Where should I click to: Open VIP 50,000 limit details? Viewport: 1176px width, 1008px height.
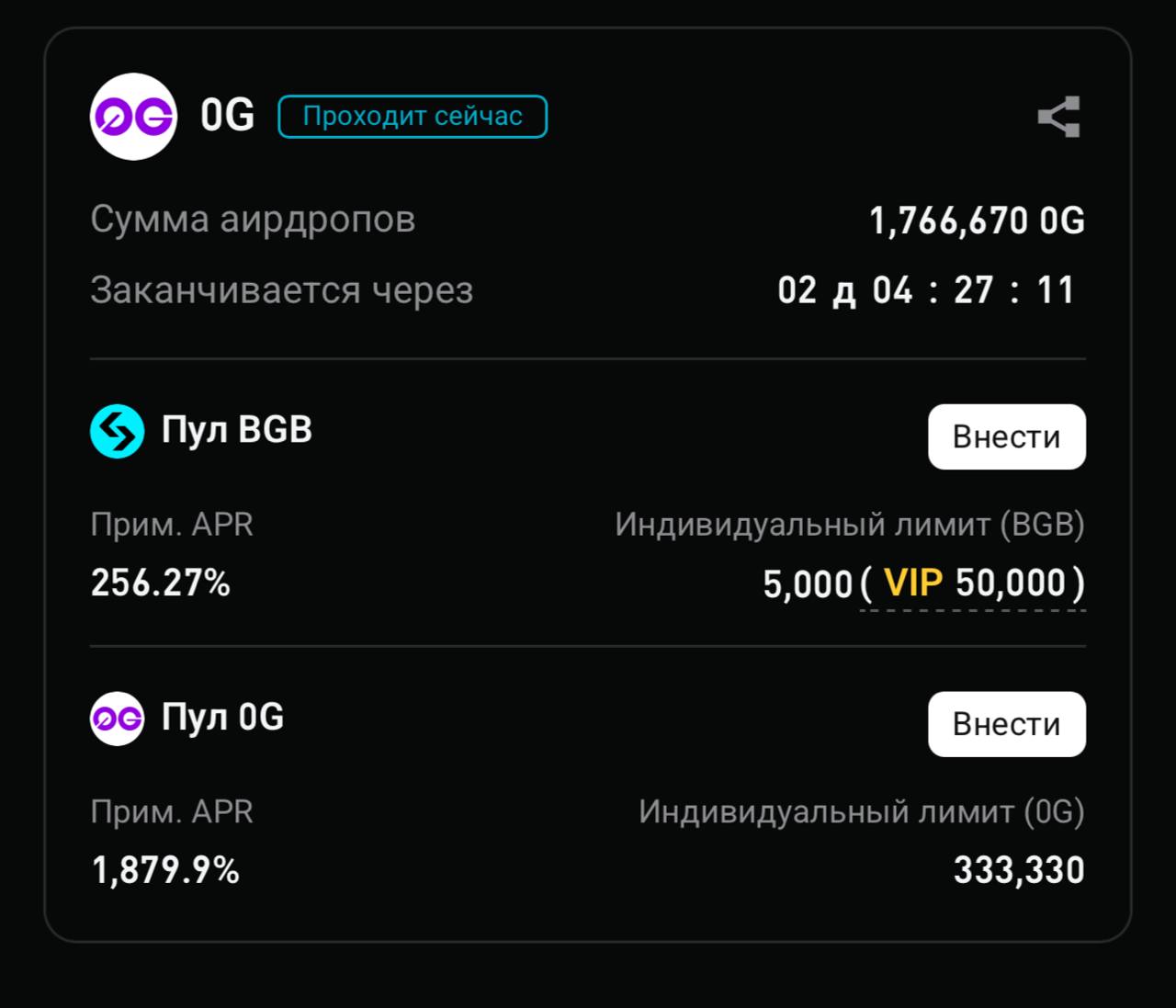[x=973, y=584]
